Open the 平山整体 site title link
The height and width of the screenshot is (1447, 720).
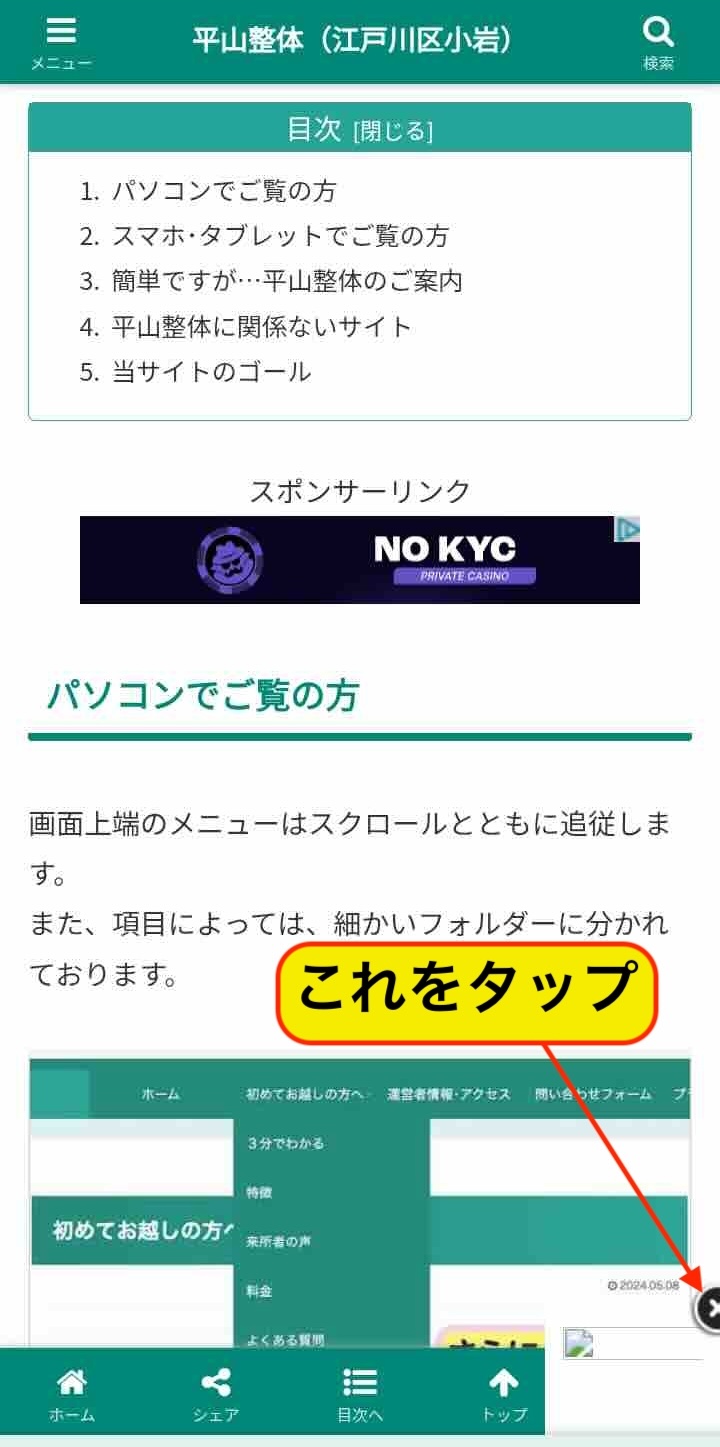pos(351,40)
